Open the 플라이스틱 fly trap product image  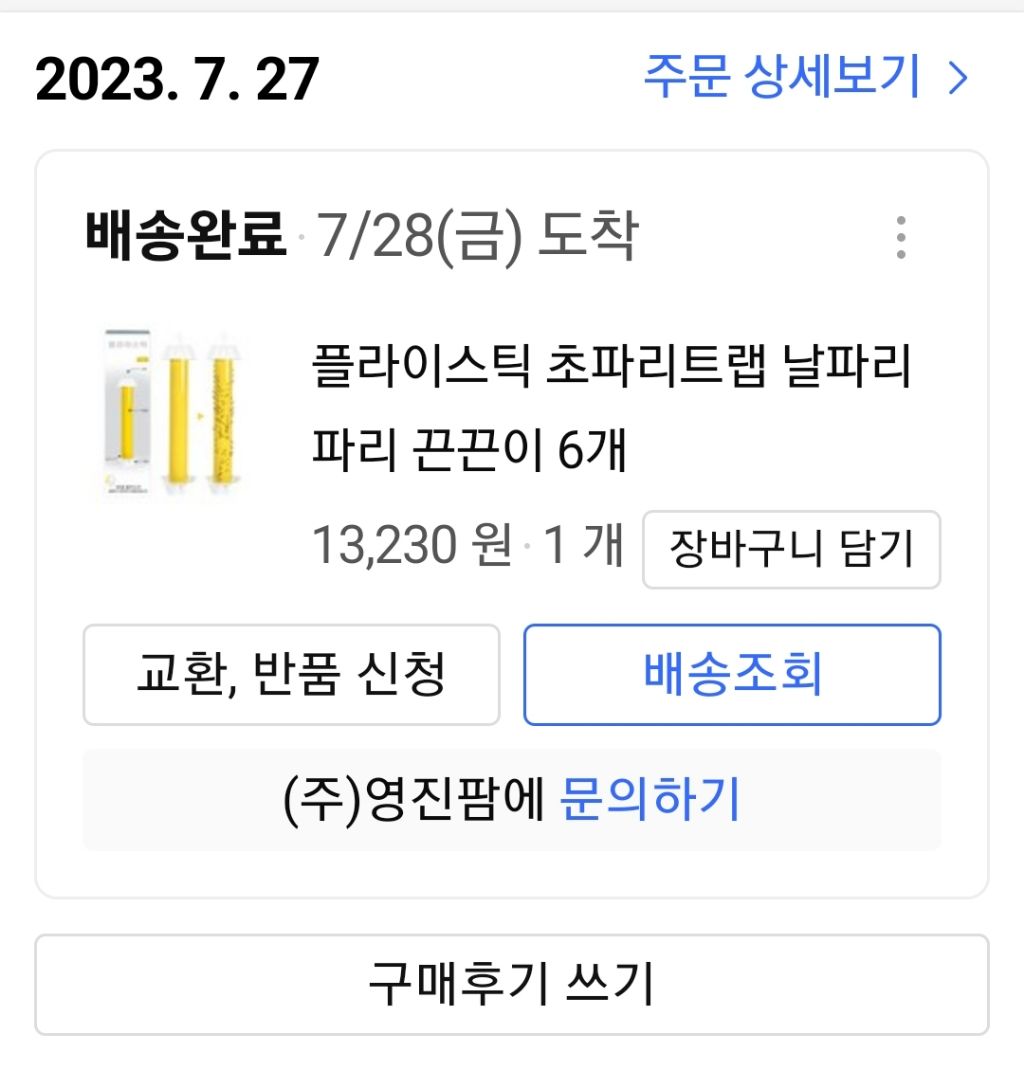[176, 412]
